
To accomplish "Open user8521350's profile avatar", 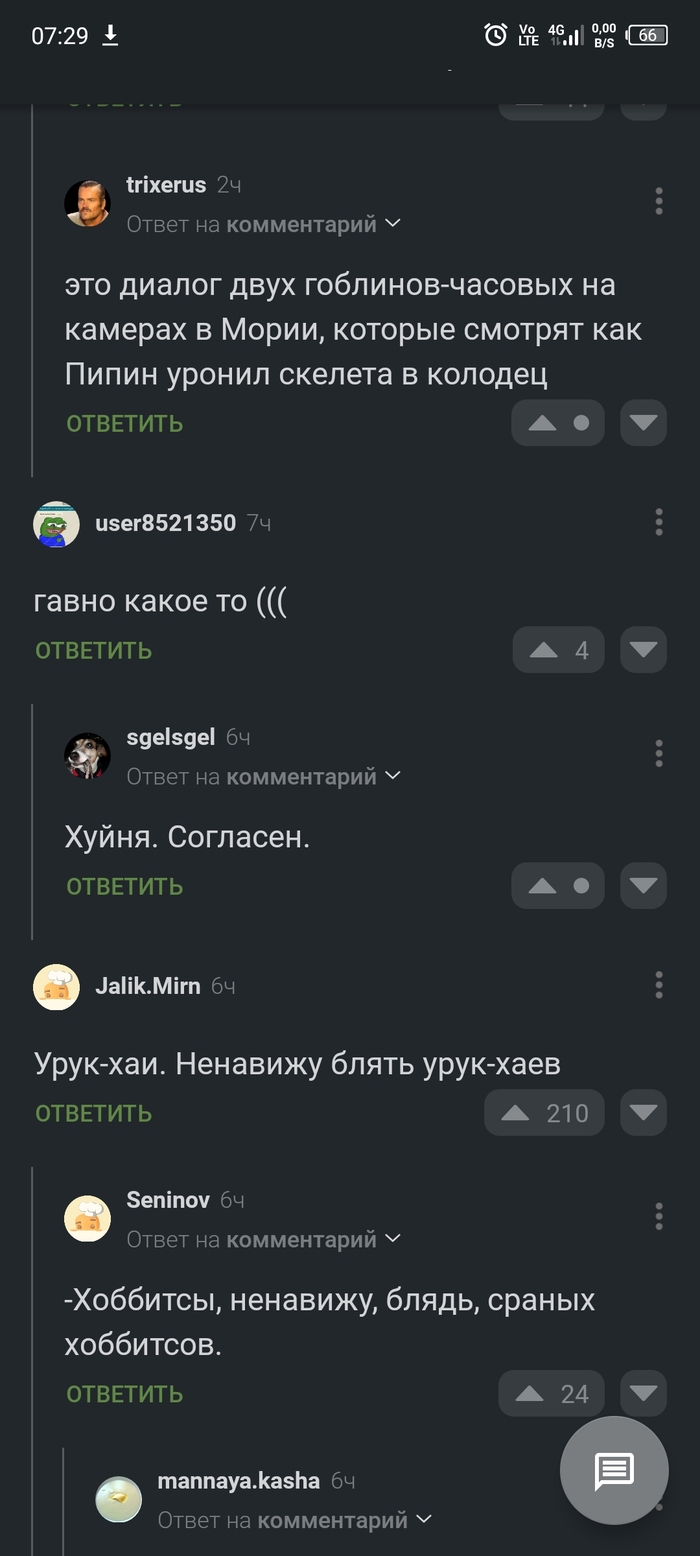I will pos(56,524).
